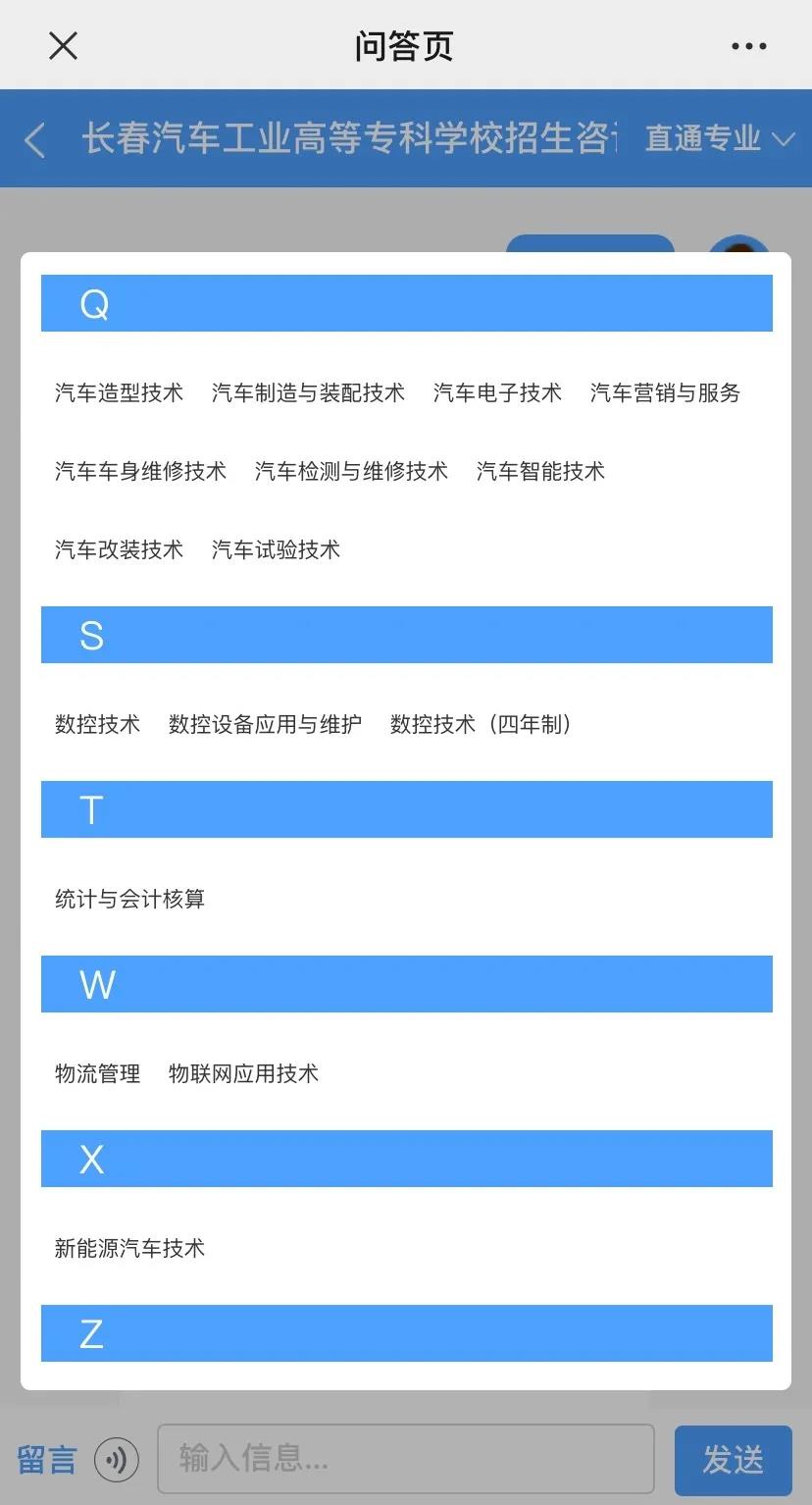Choose 汽车制造与装配技术
The image size is (812, 1505).
point(308,392)
